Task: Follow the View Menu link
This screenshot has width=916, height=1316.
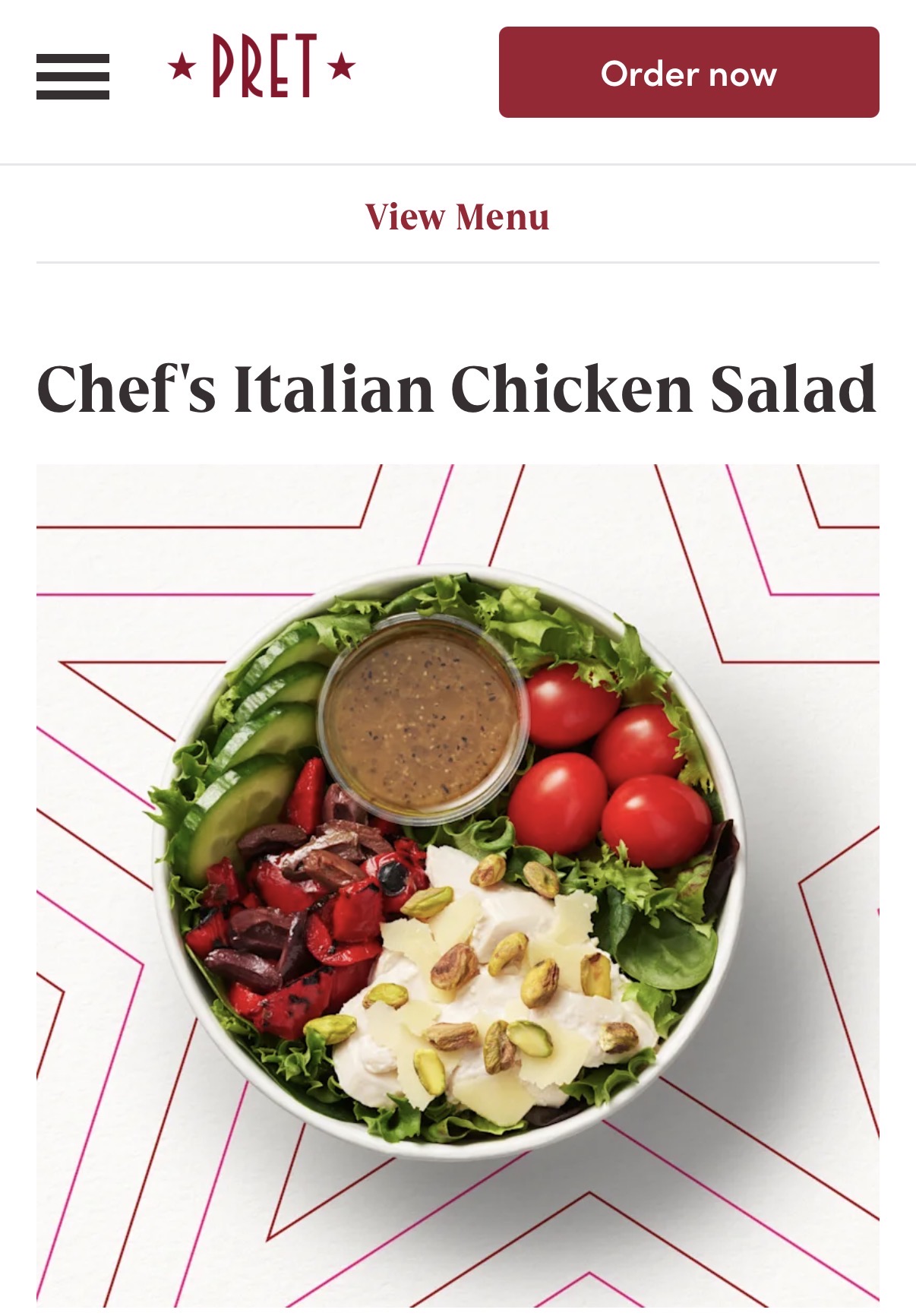Action: coord(457,217)
